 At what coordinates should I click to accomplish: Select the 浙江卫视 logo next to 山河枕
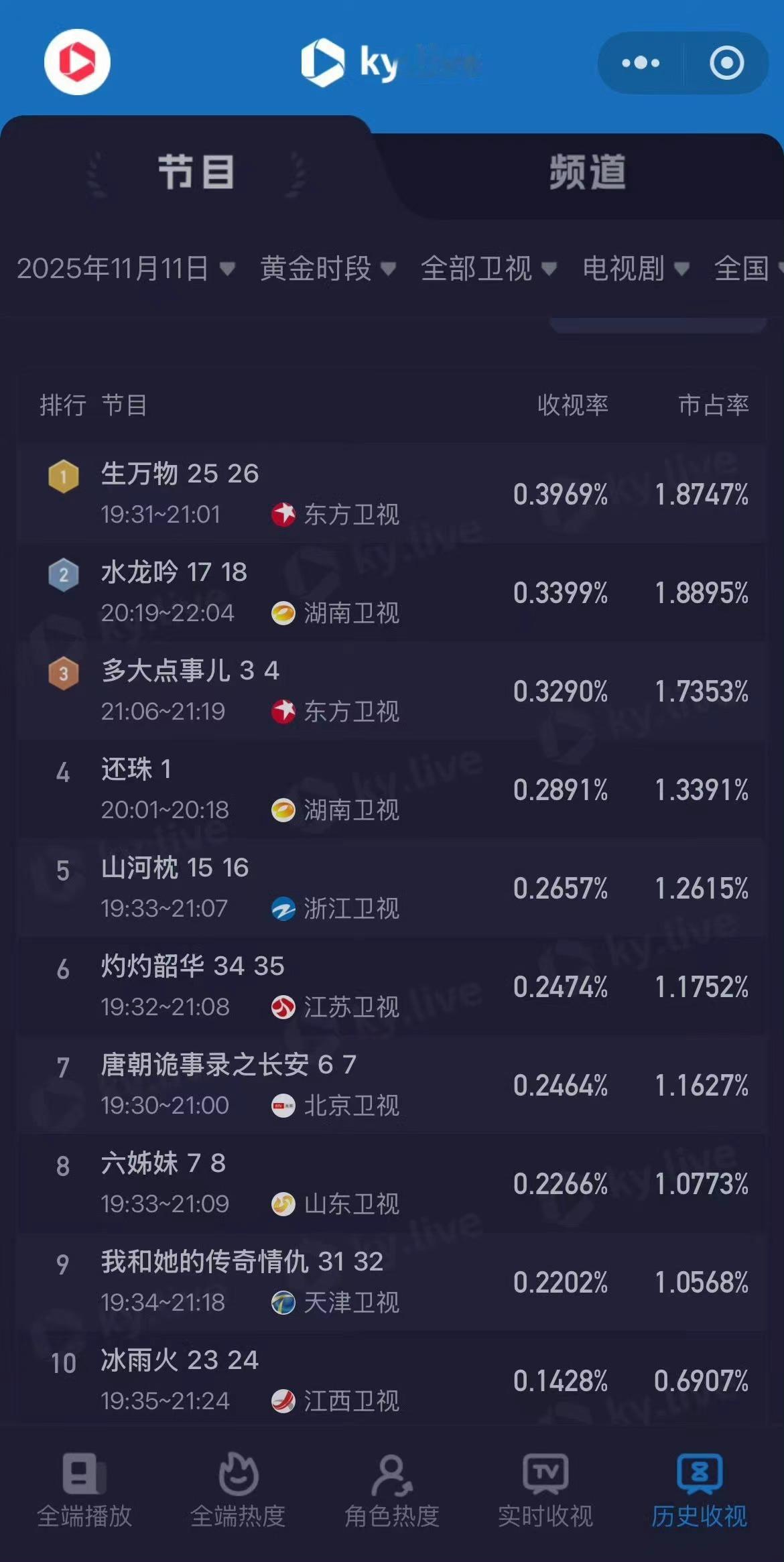(284, 909)
